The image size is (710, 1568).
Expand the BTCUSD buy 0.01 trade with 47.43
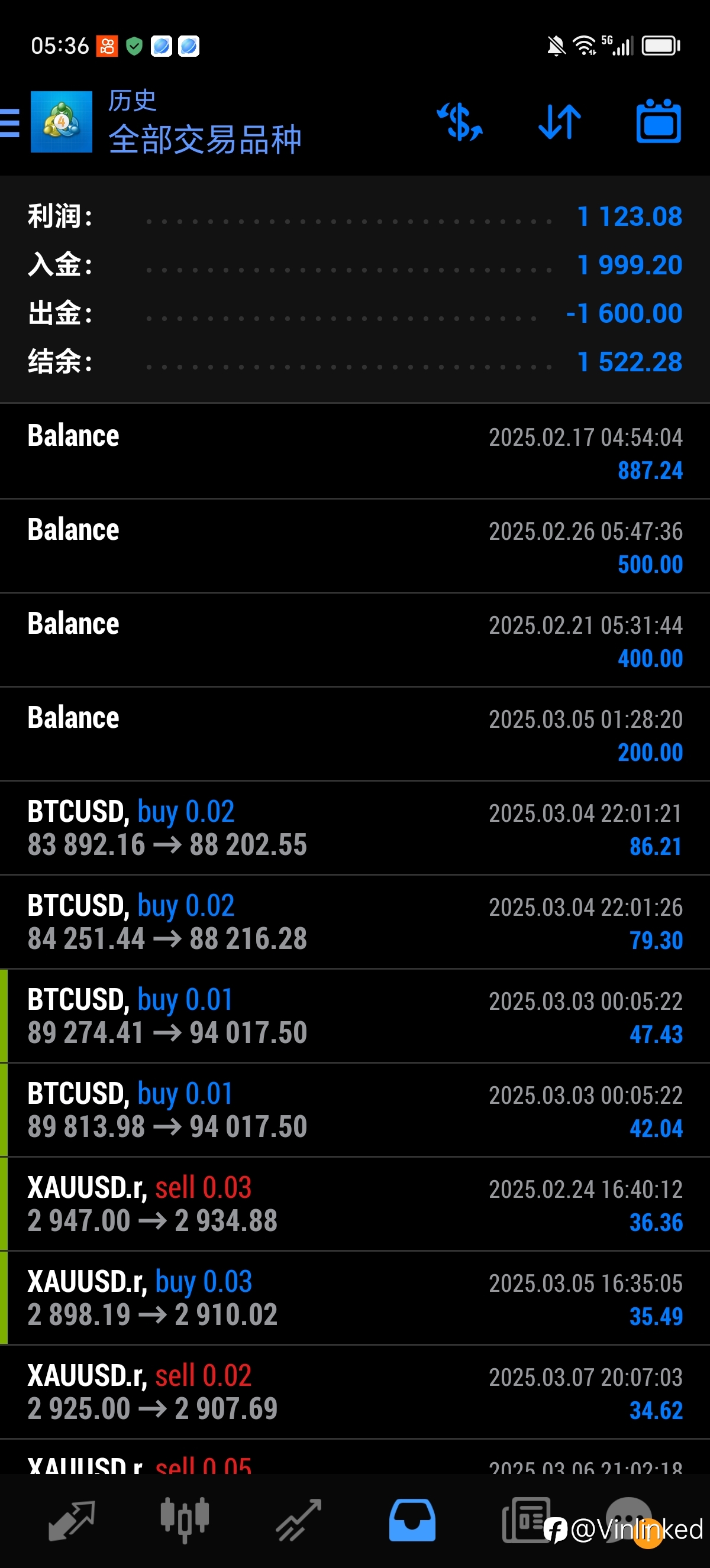point(355,1016)
